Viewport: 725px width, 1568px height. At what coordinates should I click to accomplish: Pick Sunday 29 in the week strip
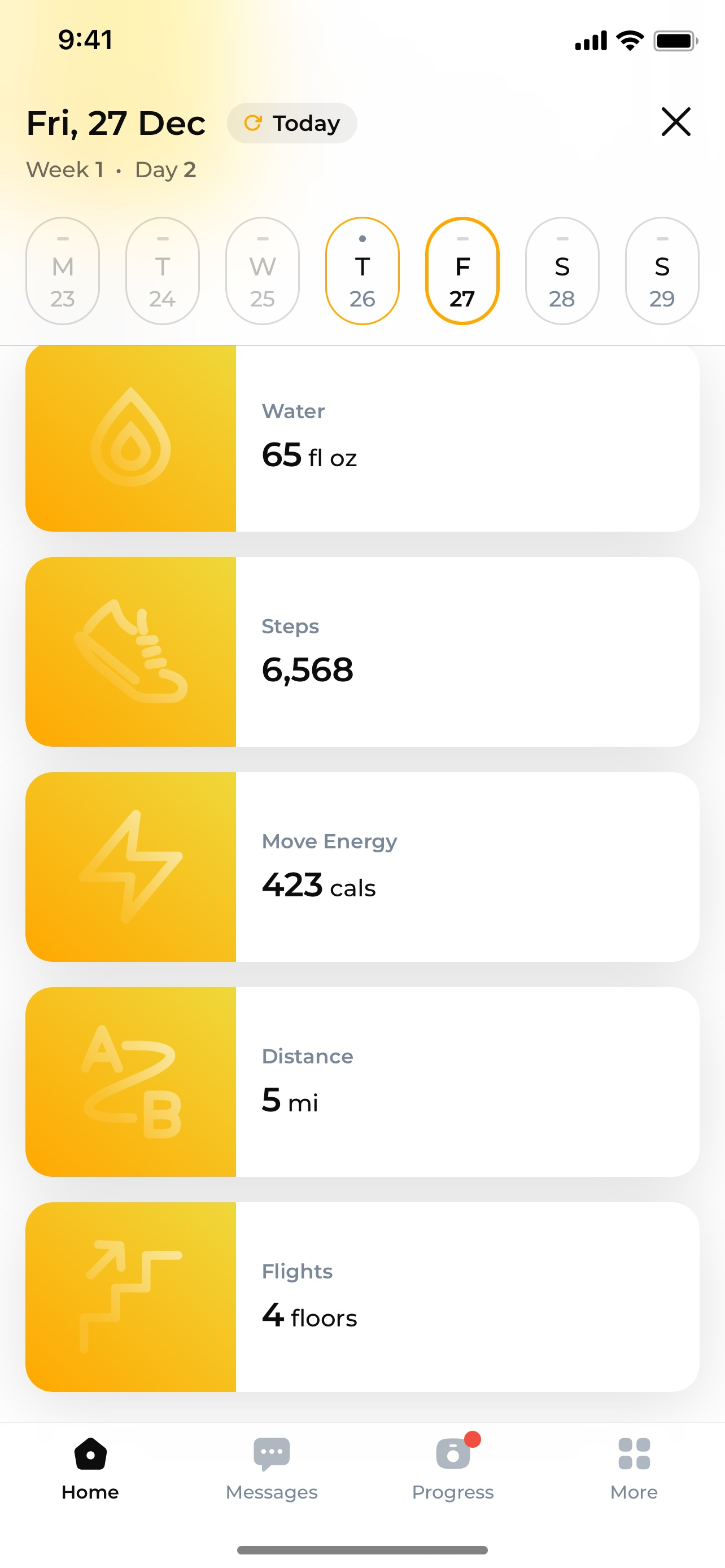click(x=662, y=271)
